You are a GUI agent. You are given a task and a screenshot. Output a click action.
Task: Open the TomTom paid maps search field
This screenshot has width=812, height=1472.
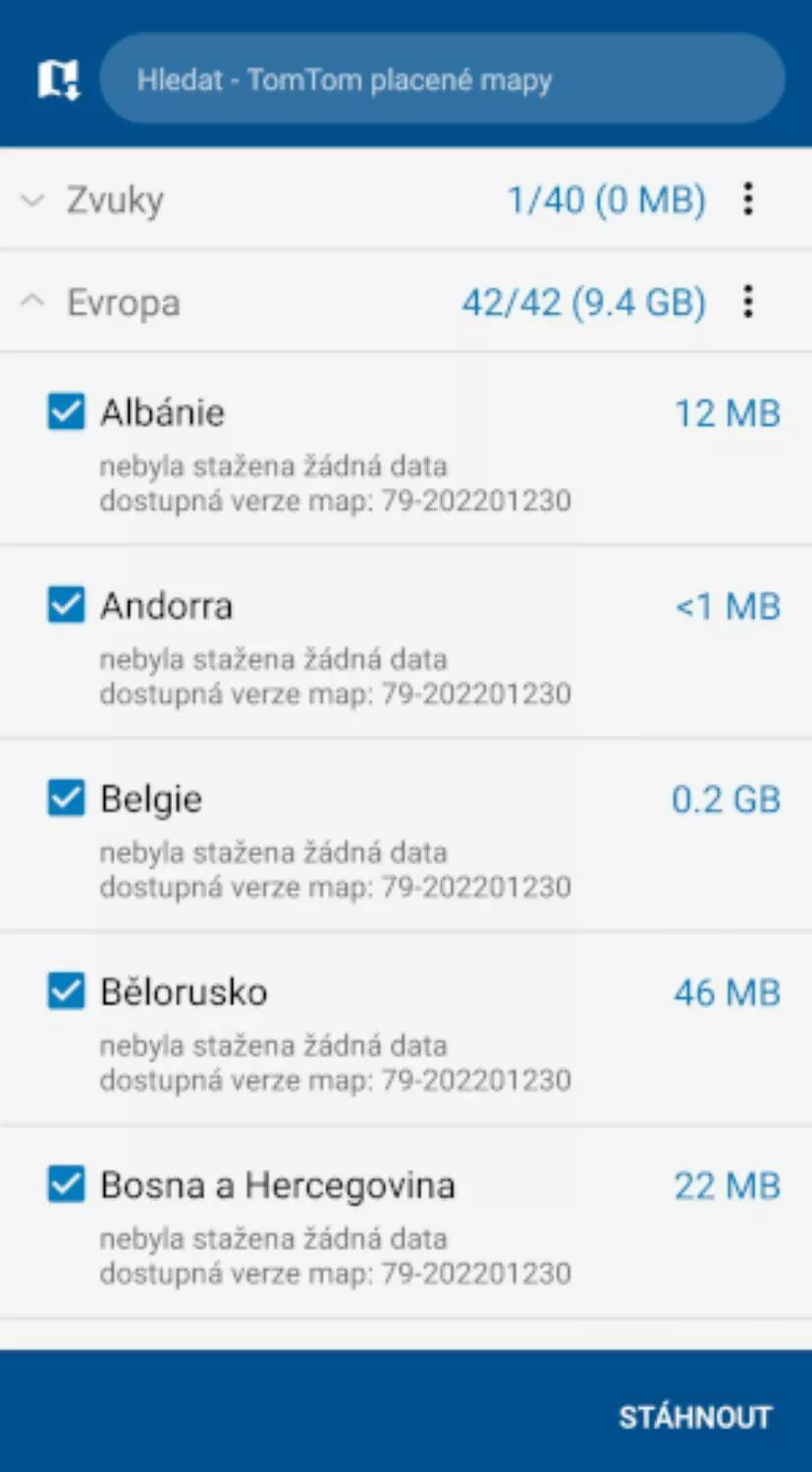pyautogui.click(x=442, y=80)
